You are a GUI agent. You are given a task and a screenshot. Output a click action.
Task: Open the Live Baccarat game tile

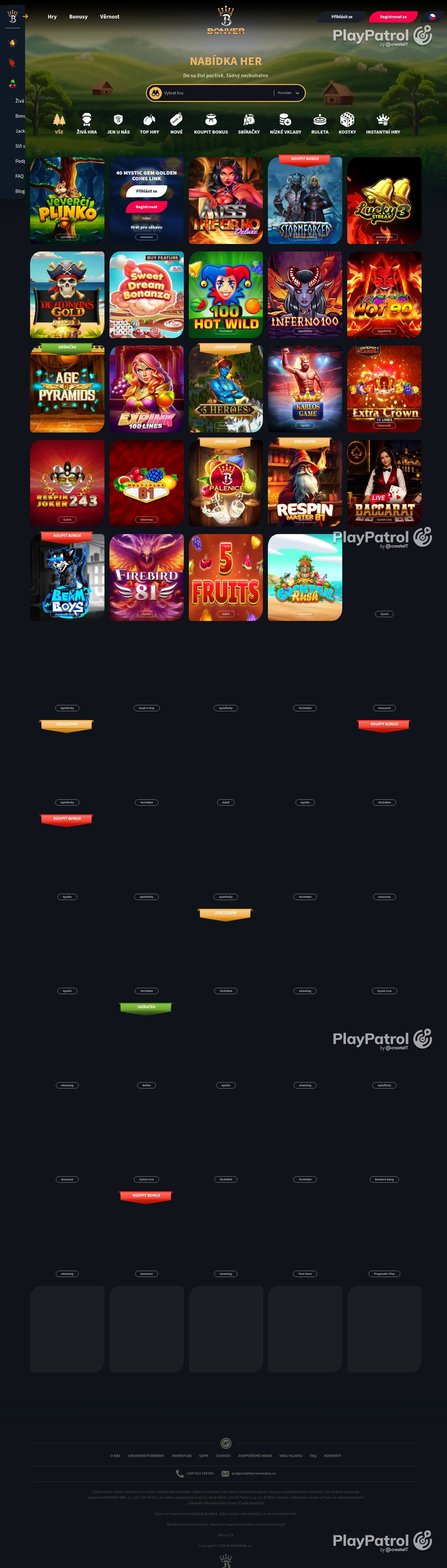pos(384,483)
